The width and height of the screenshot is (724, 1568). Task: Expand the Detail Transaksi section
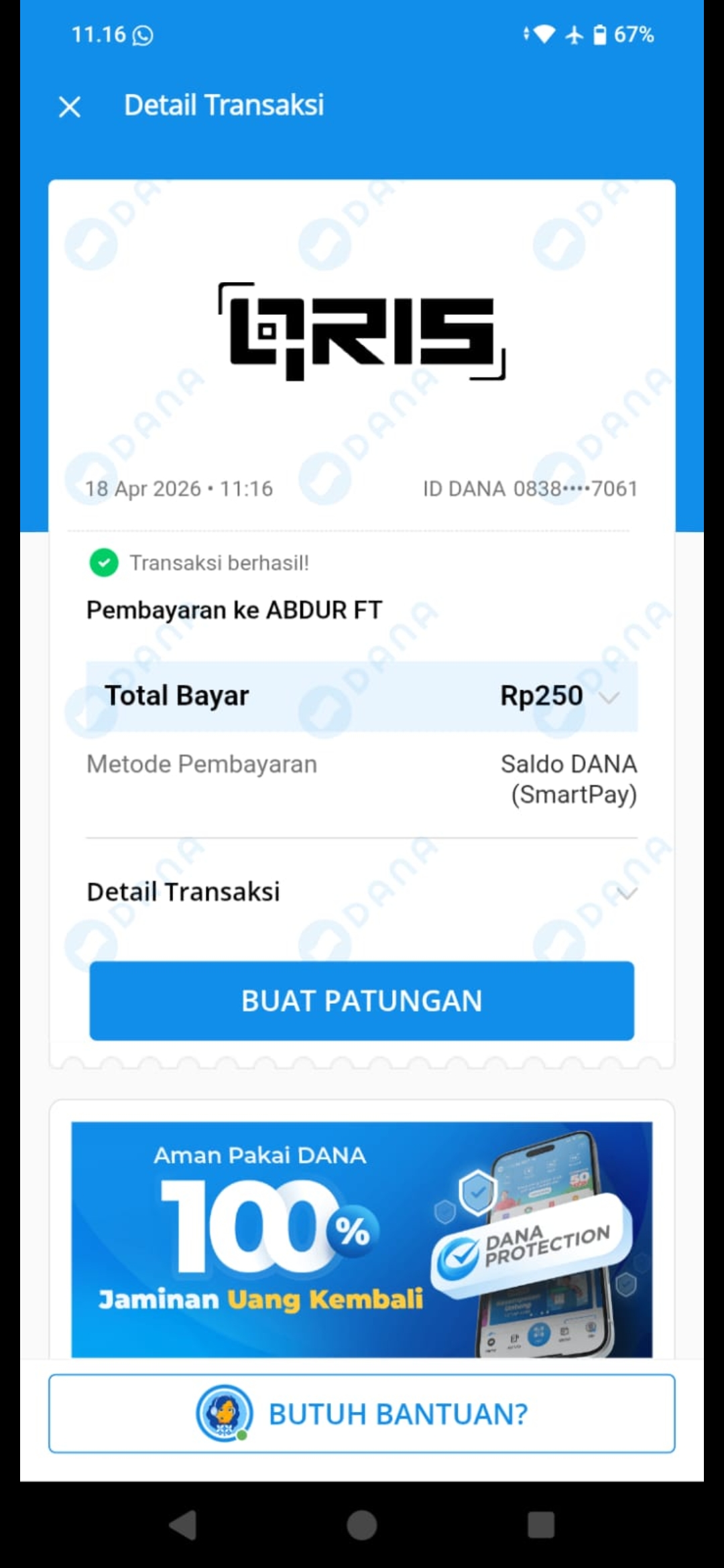pyautogui.click(x=626, y=893)
